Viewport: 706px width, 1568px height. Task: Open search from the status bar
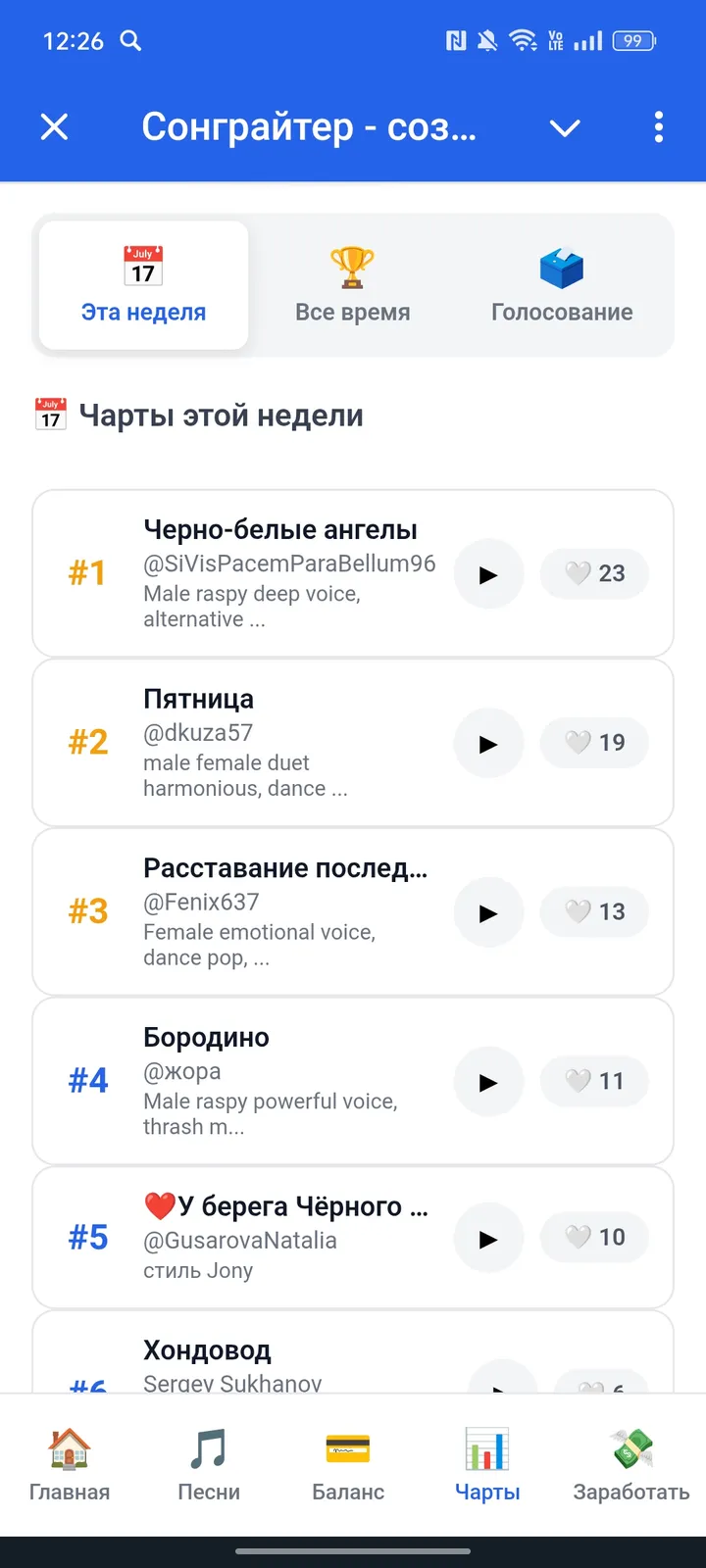pyautogui.click(x=130, y=40)
